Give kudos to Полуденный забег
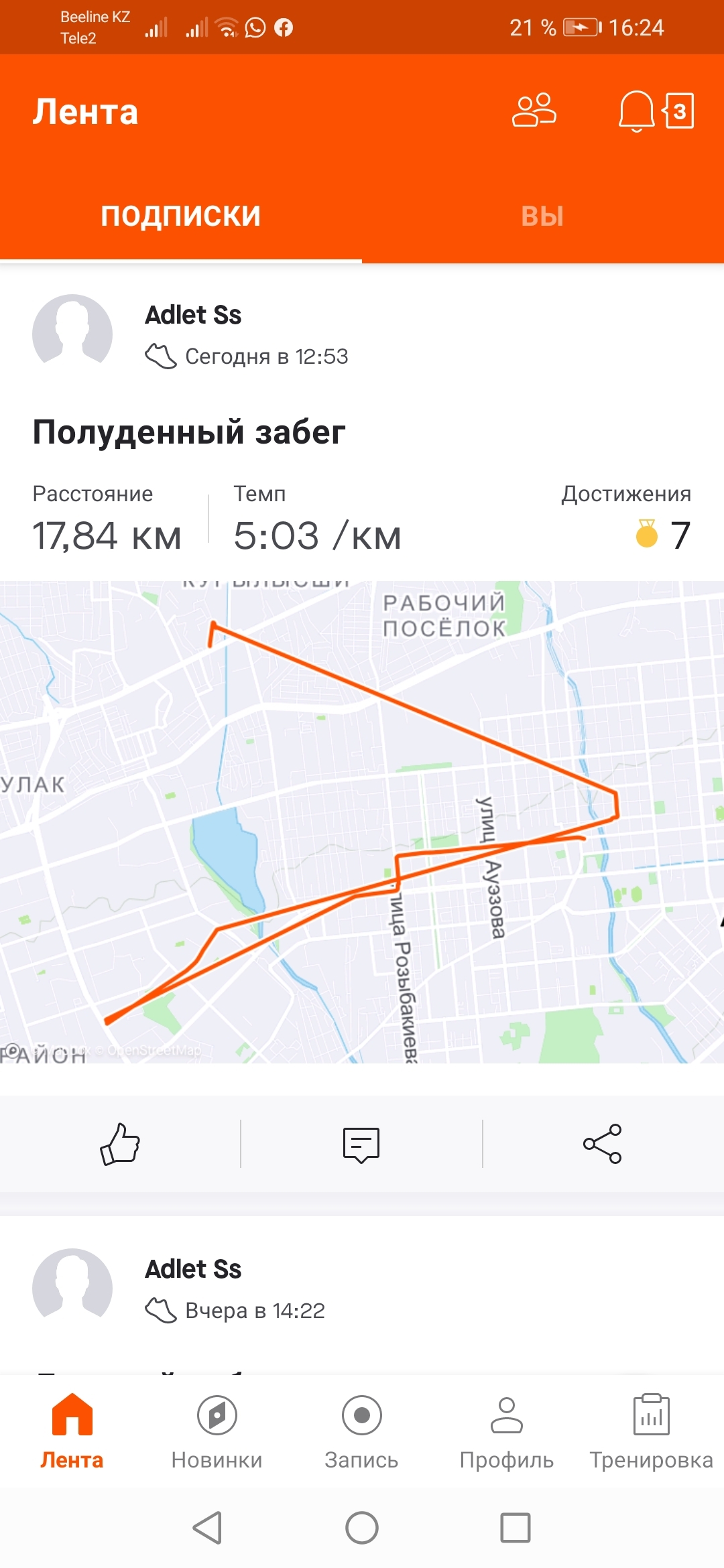 (120, 1144)
